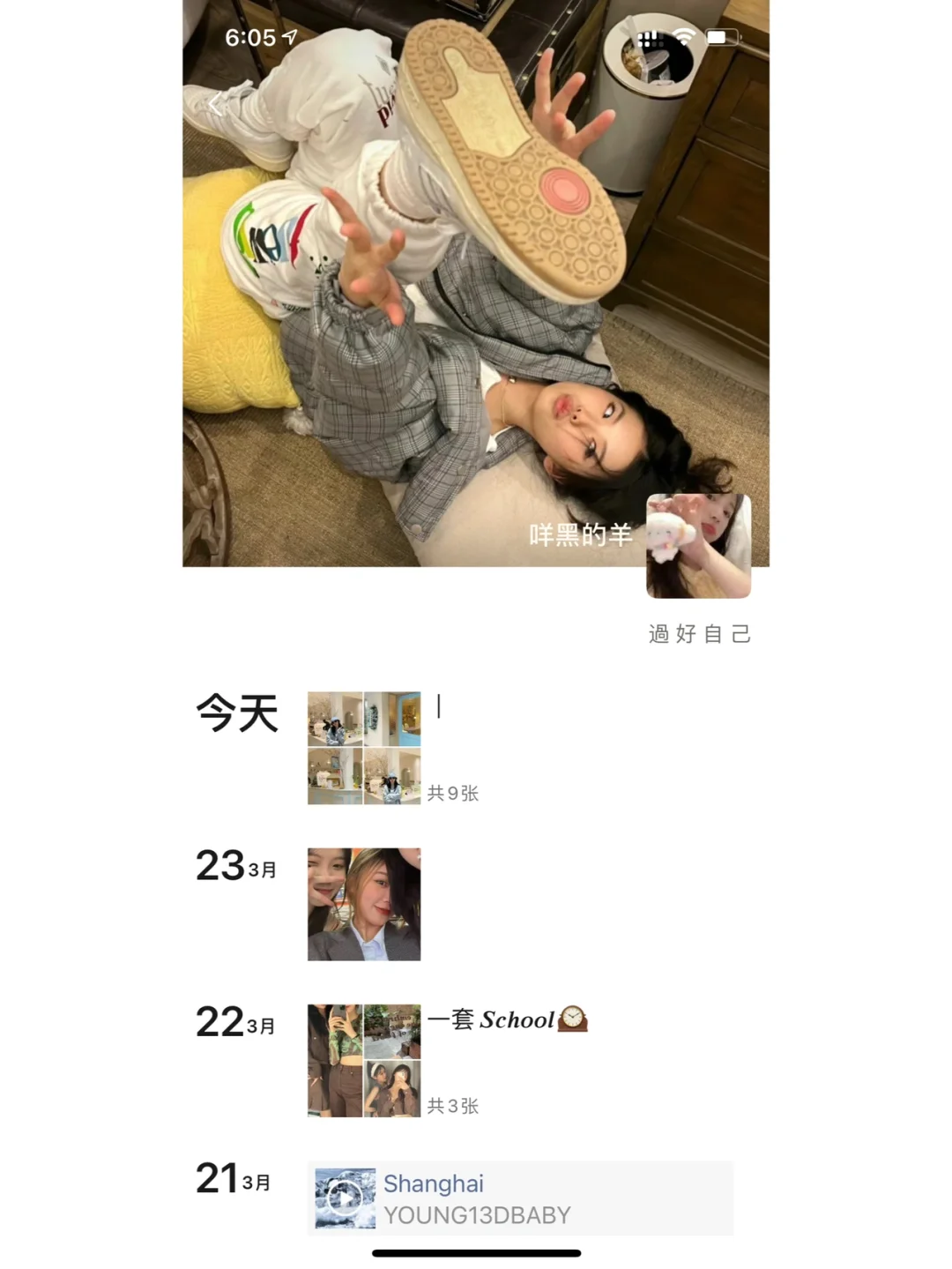The width and height of the screenshot is (952, 1269).
Task: Open today's photo grid thumbnail
Action: point(365,747)
